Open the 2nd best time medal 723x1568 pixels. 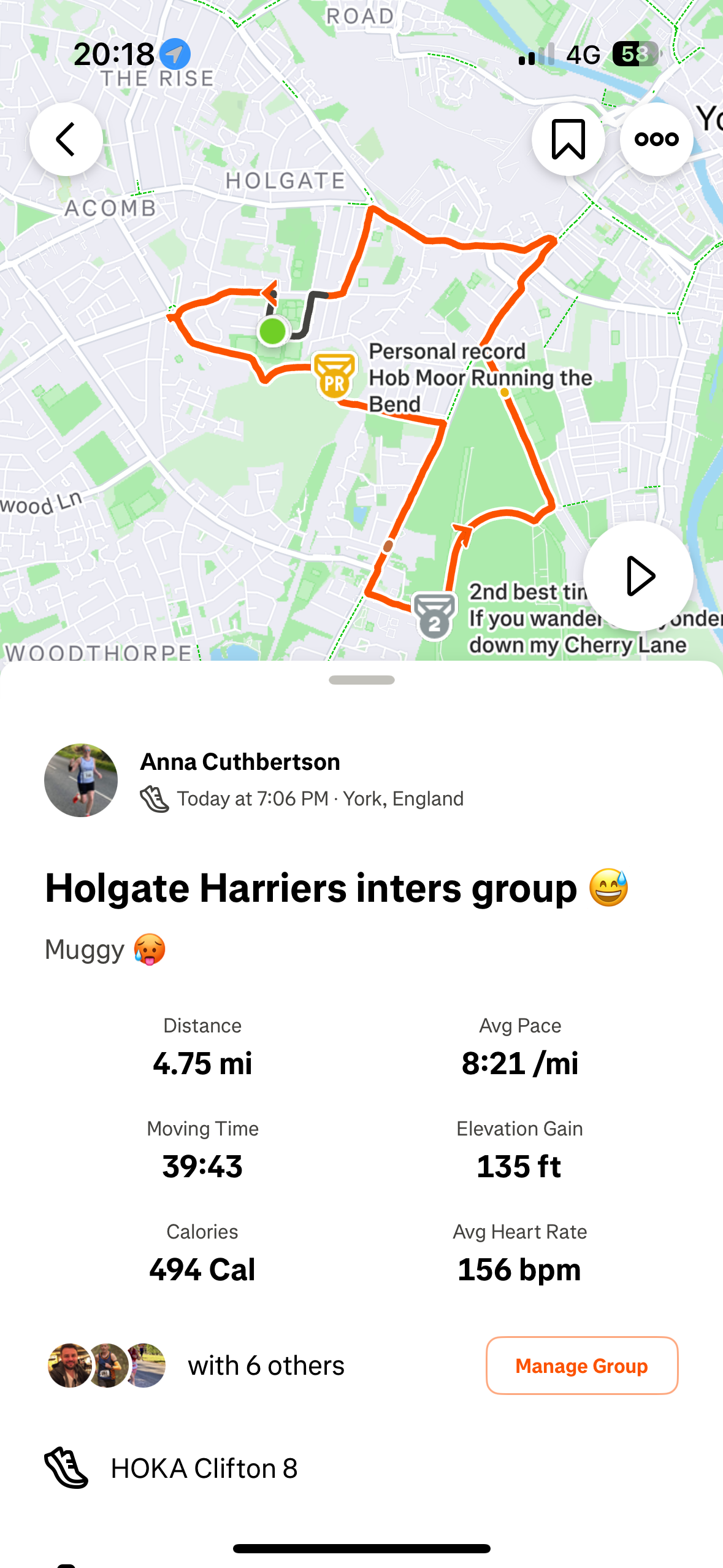[x=434, y=615]
